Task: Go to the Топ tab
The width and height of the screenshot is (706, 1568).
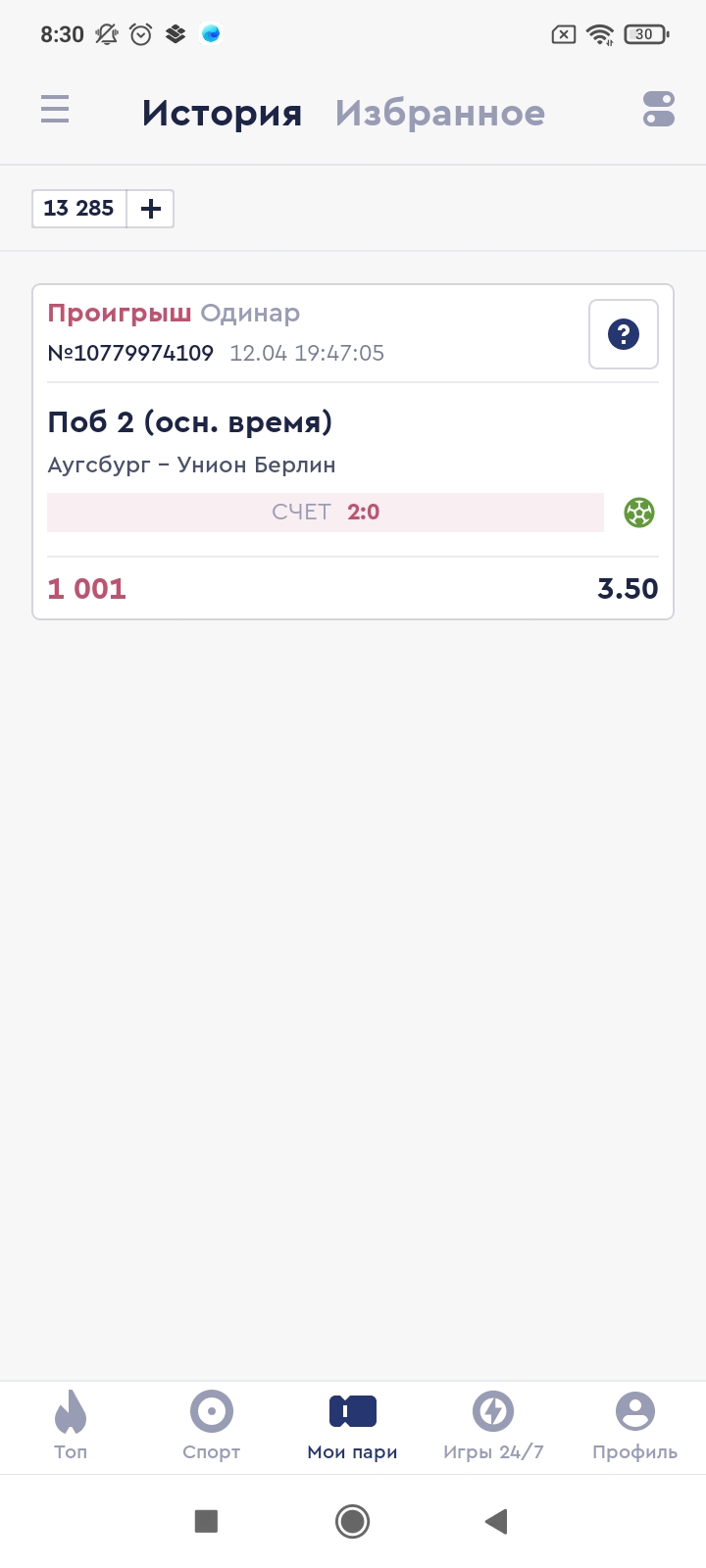Action: (71, 1426)
